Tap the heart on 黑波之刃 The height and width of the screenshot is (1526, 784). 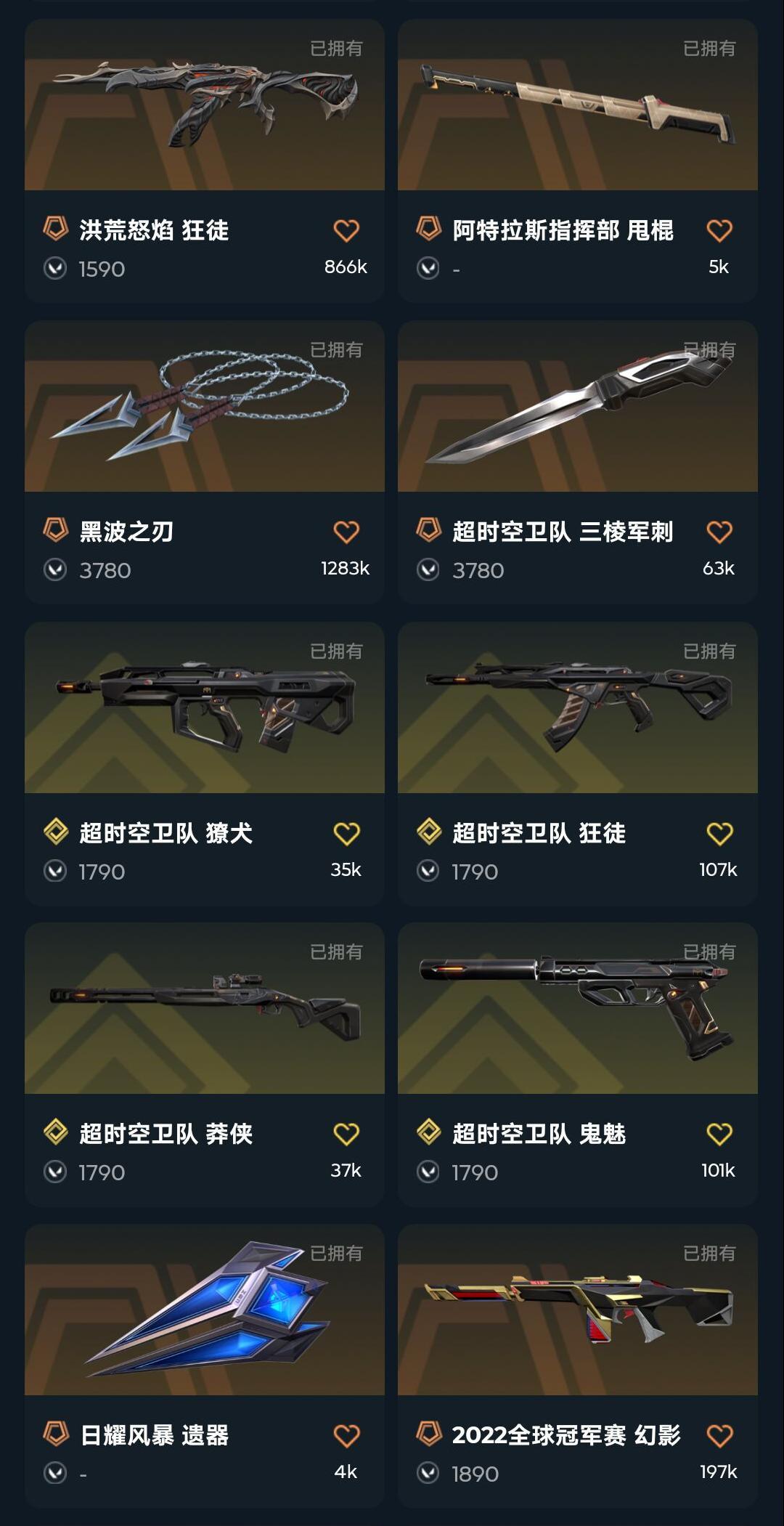(x=346, y=532)
